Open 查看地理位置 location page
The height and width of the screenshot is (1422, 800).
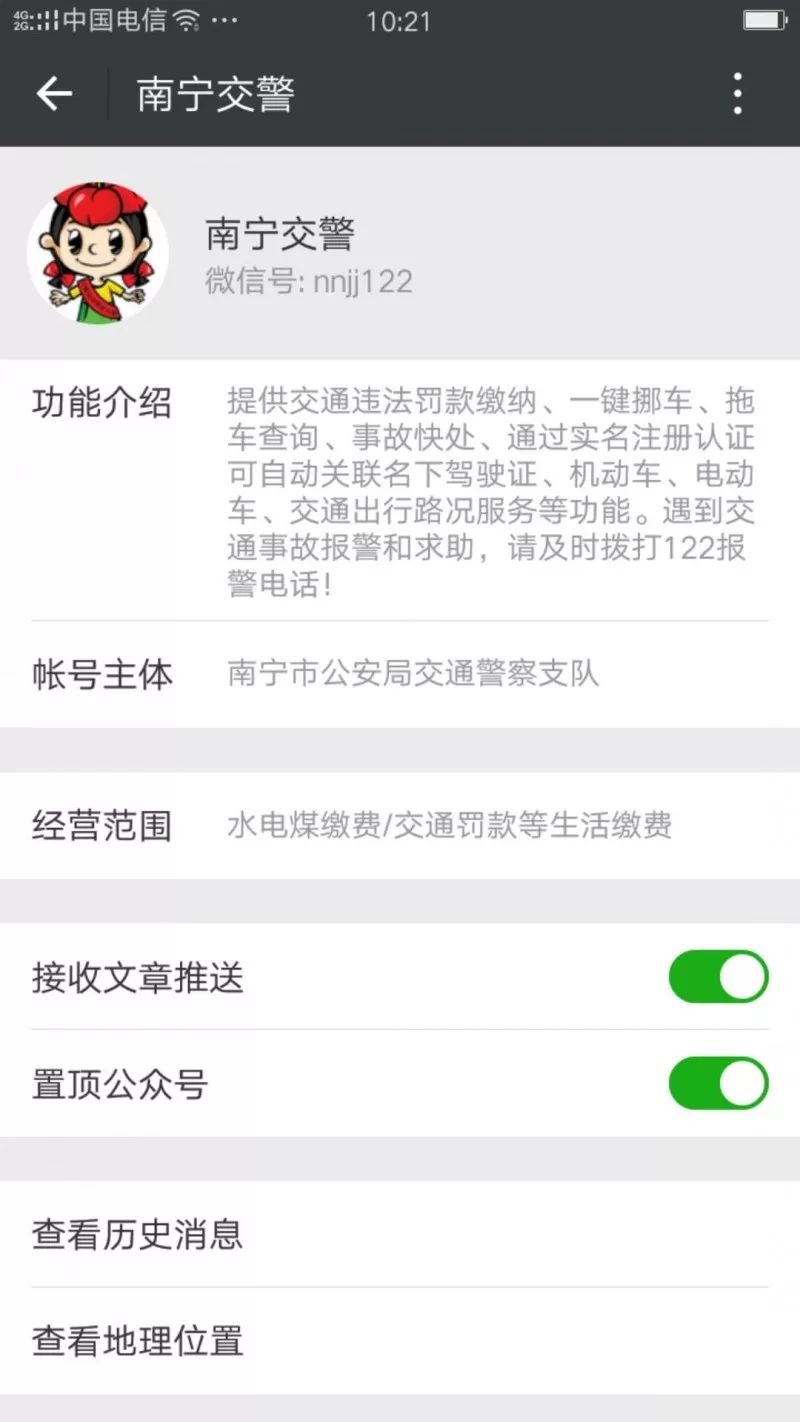(x=138, y=1340)
